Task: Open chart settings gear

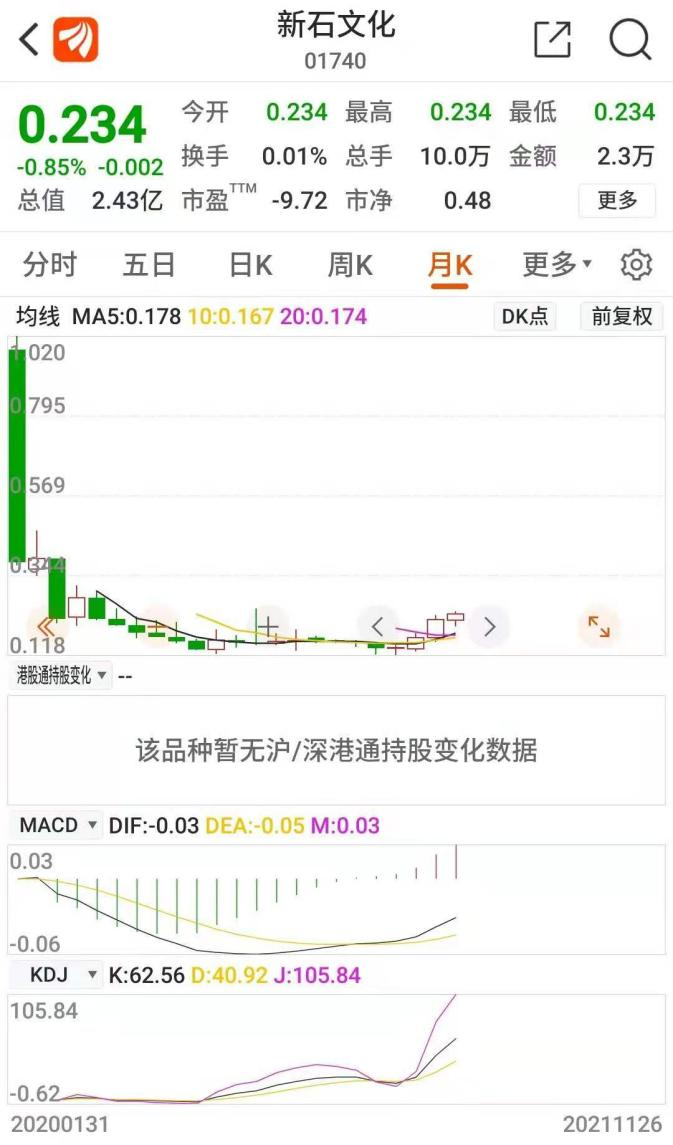Action: click(x=636, y=265)
